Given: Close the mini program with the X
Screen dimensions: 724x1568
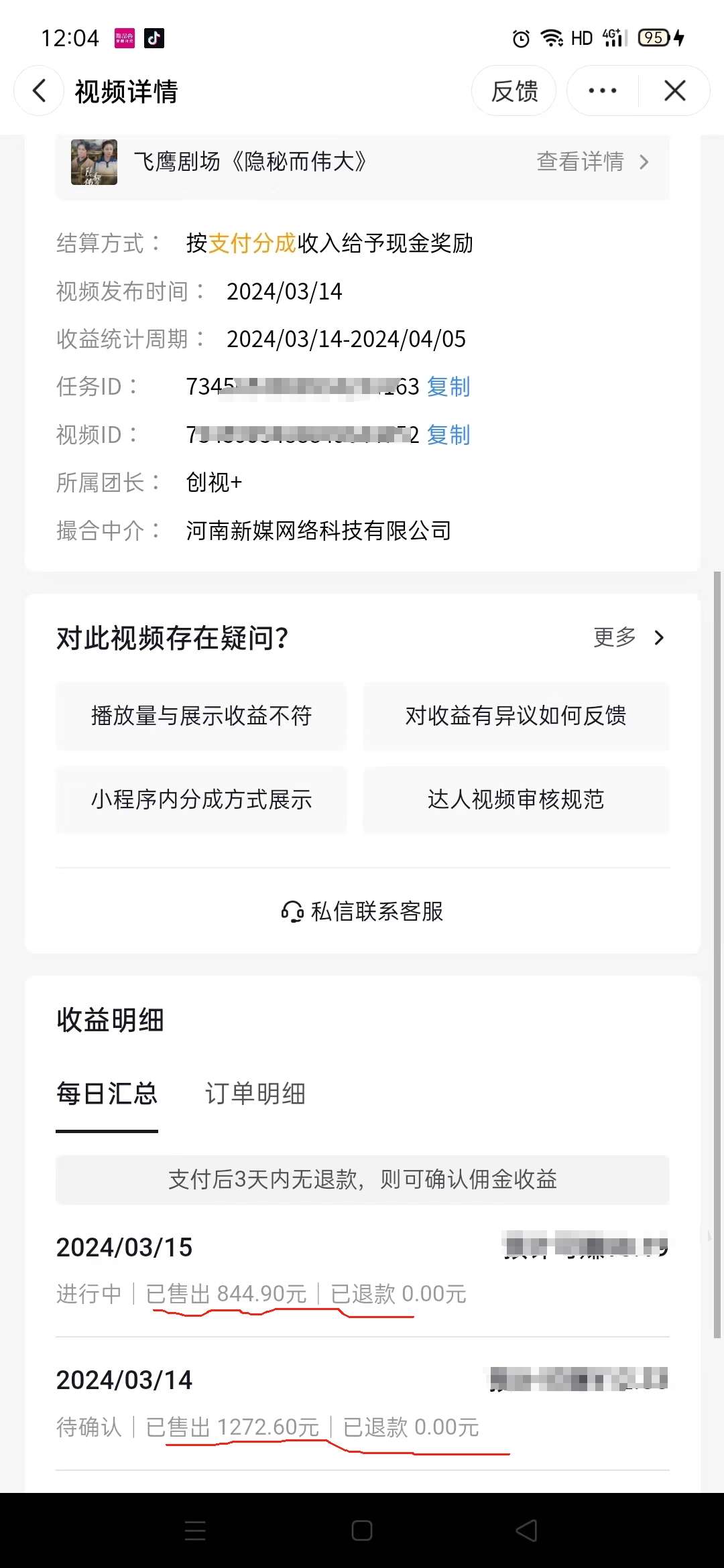Looking at the screenshot, I should coord(674,90).
